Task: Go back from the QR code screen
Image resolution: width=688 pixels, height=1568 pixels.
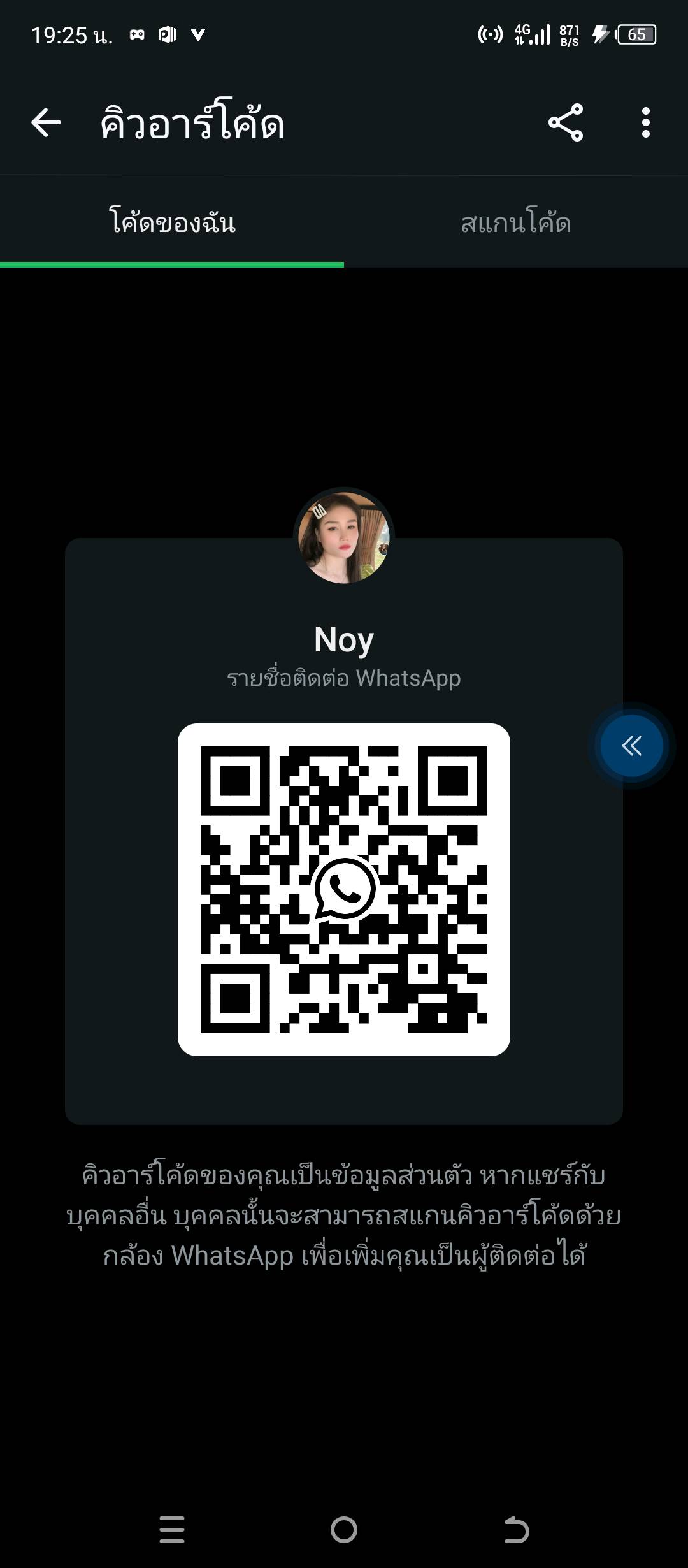Action: [x=46, y=122]
